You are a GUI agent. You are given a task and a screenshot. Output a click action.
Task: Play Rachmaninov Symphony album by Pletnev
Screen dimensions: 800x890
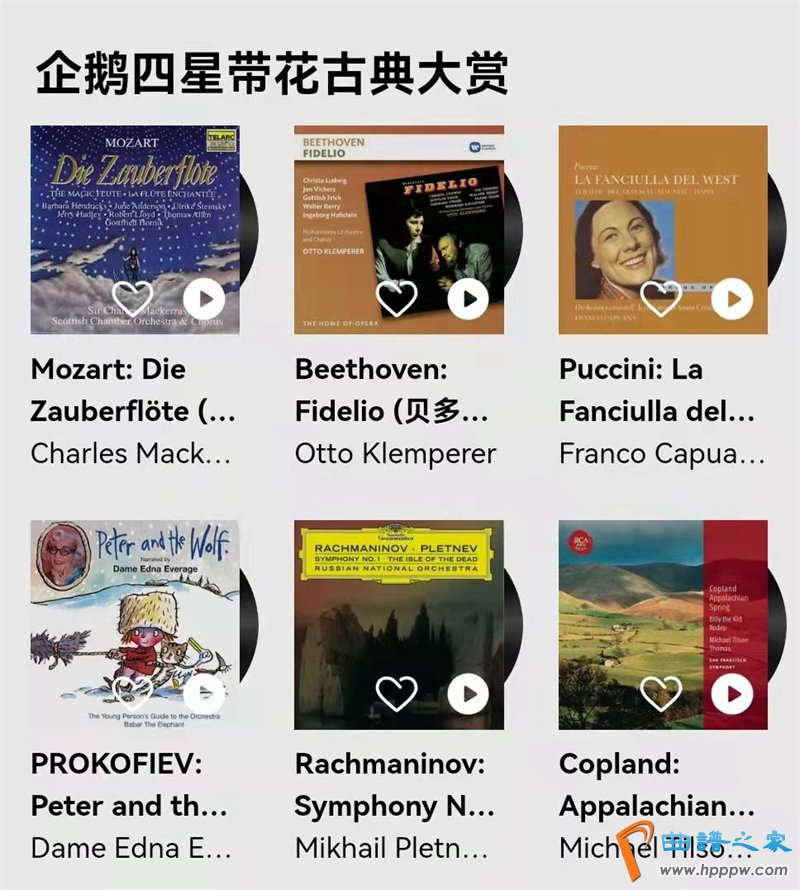468,693
